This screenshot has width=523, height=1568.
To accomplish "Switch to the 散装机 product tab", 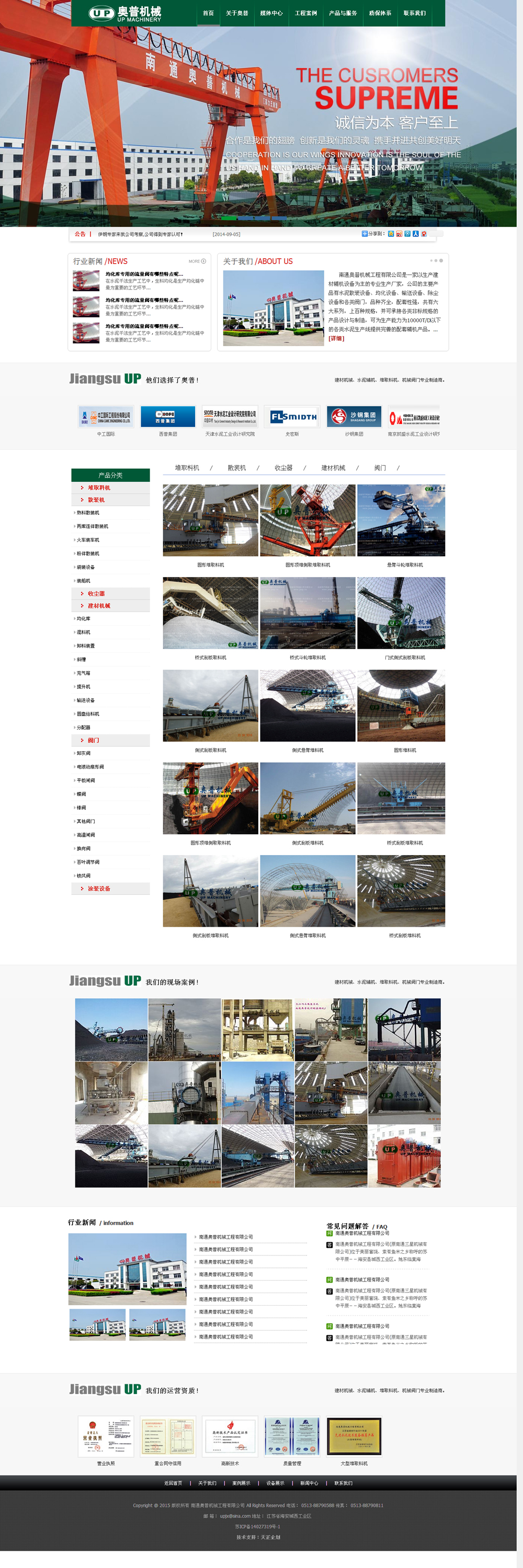I will coord(236,467).
